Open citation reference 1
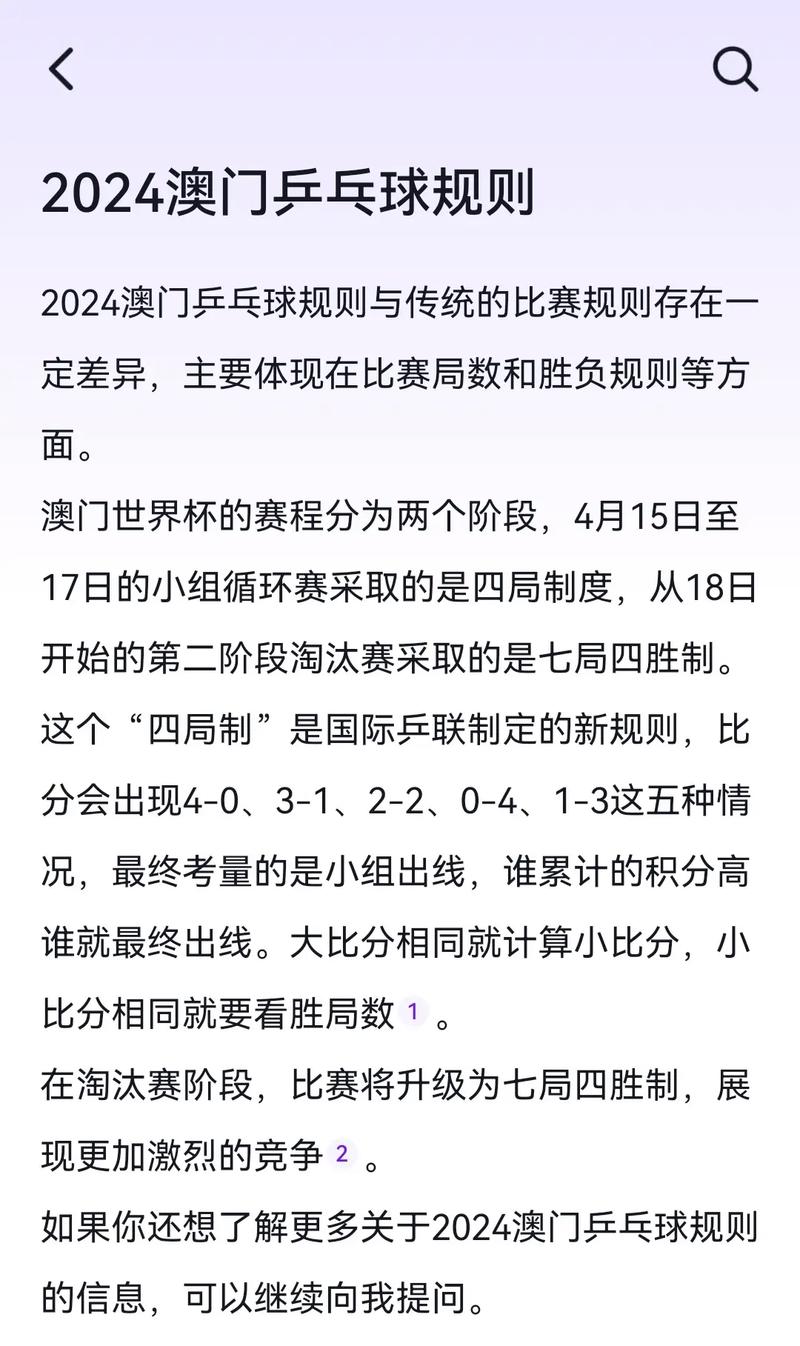Viewport: 800px width, 1346px height. [413, 1013]
